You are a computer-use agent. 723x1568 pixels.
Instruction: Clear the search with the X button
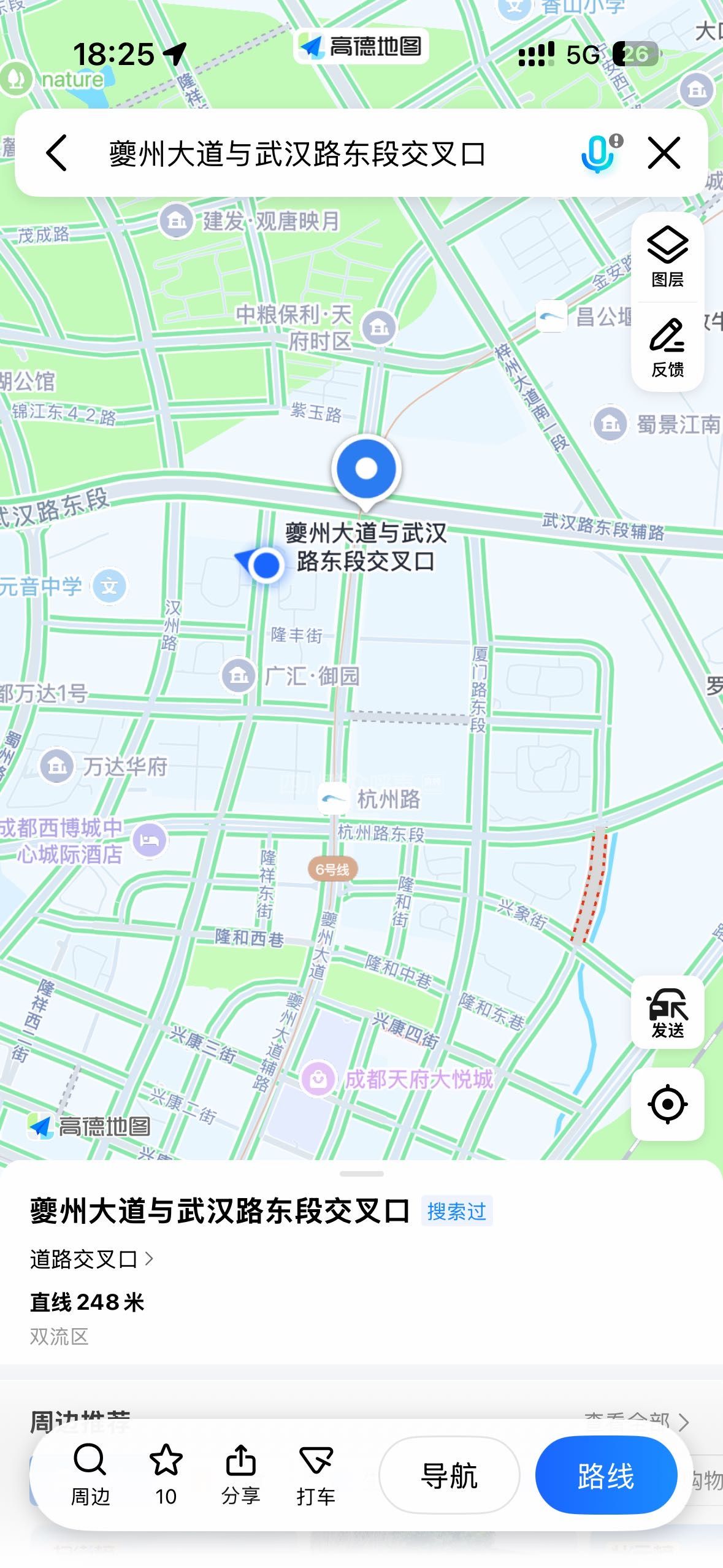pyautogui.click(x=664, y=153)
